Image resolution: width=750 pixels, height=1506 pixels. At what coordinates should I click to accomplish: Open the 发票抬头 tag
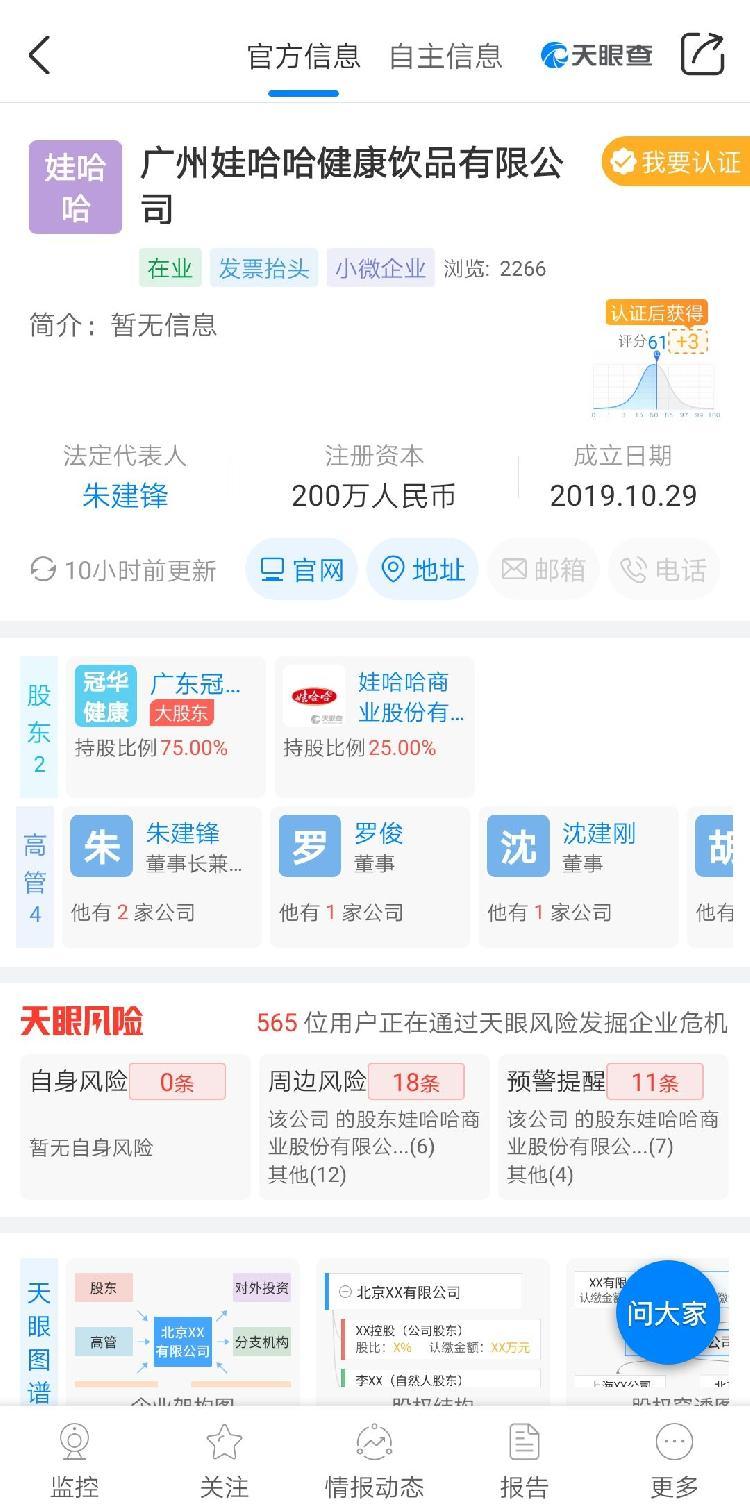[264, 269]
